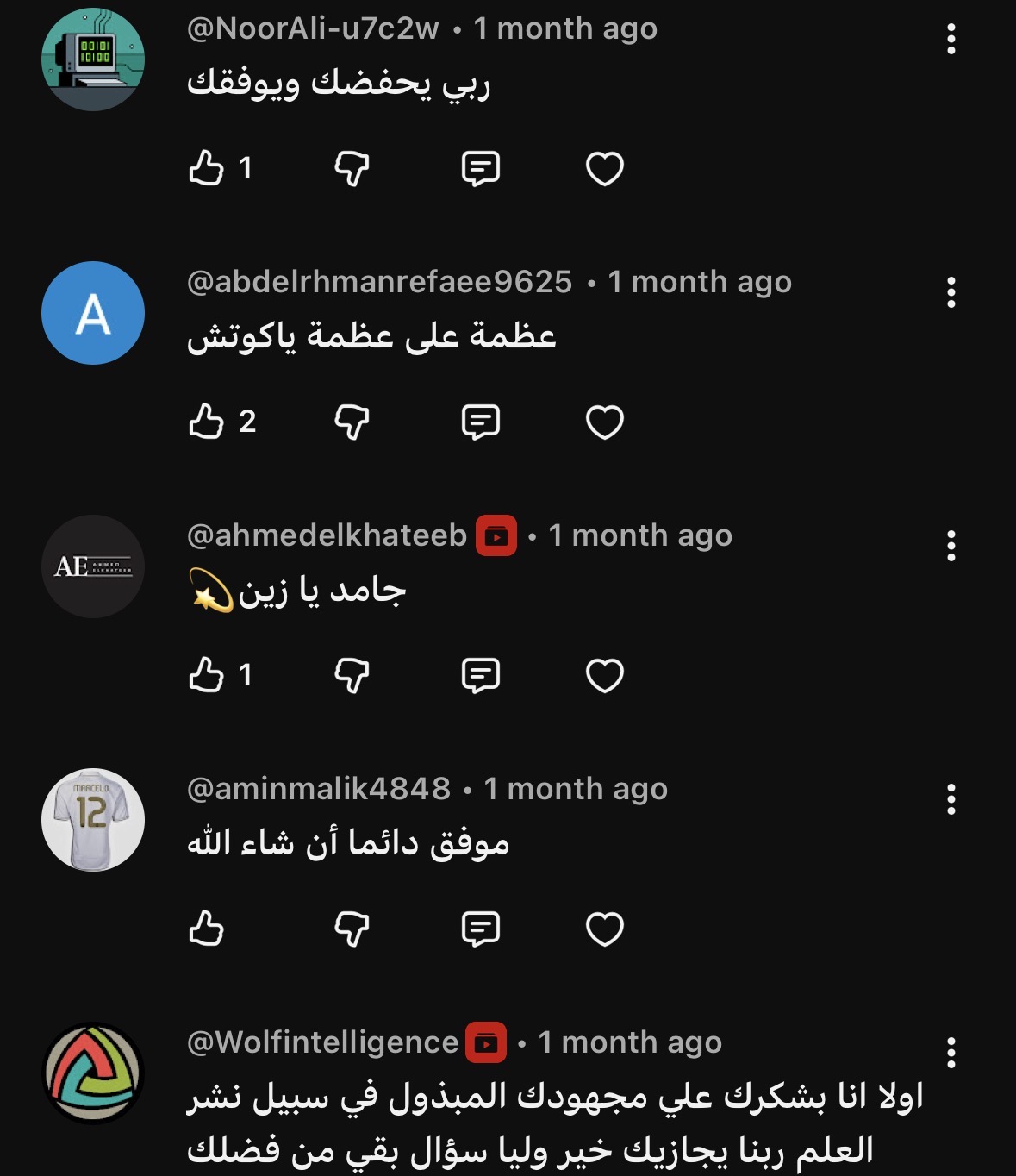Image resolution: width=1016 pixels, height=1176 pixels.
Task: Visit the @NoorAli-u7c2w username link
Action: (x=313, y=28)
